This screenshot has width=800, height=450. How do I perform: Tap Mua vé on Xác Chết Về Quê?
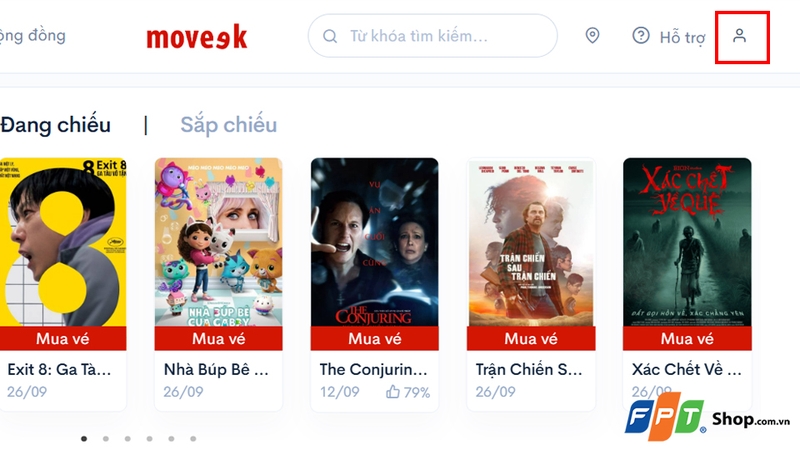[686, 338]
